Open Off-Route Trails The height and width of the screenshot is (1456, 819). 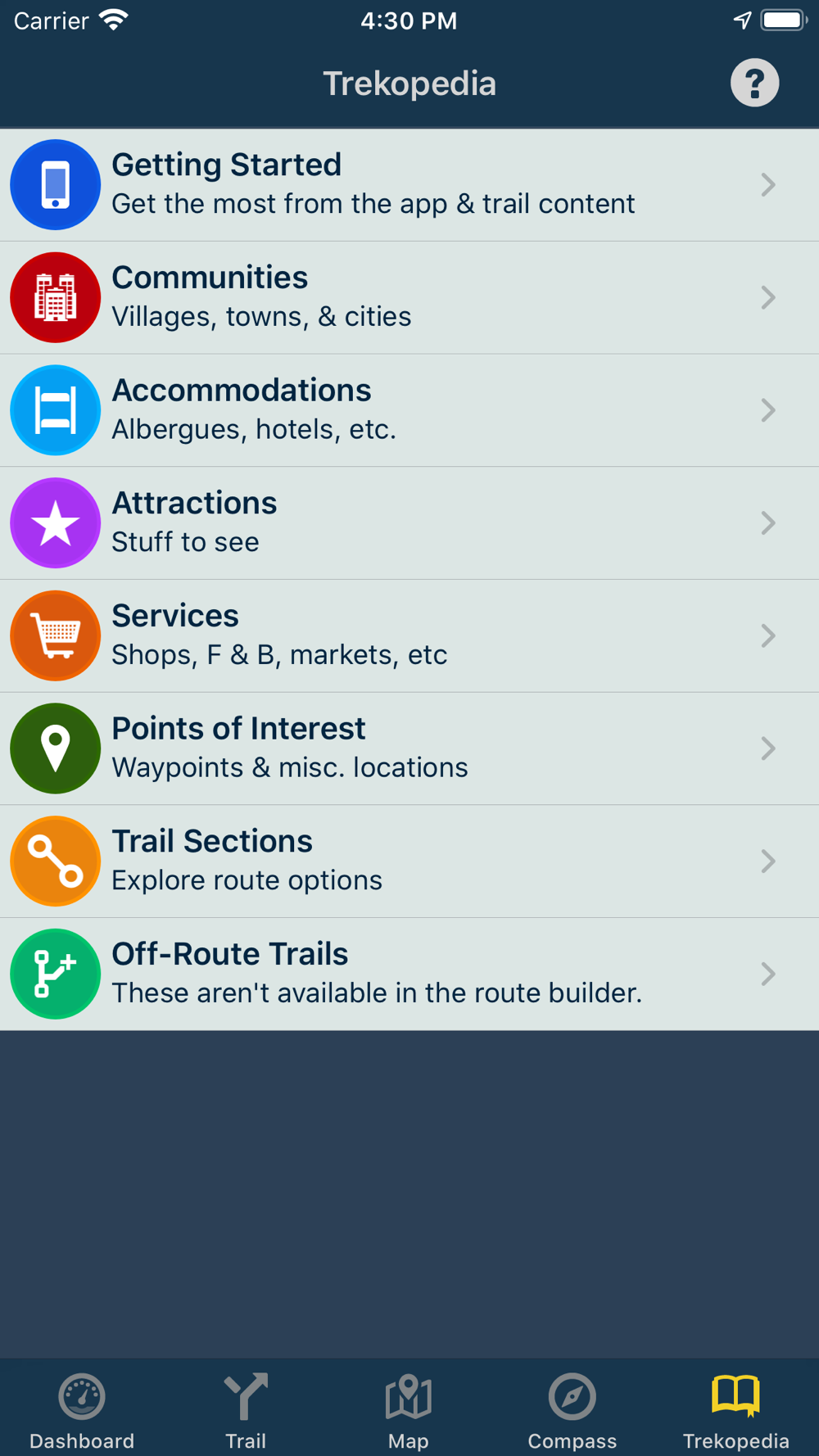[409, 974]
